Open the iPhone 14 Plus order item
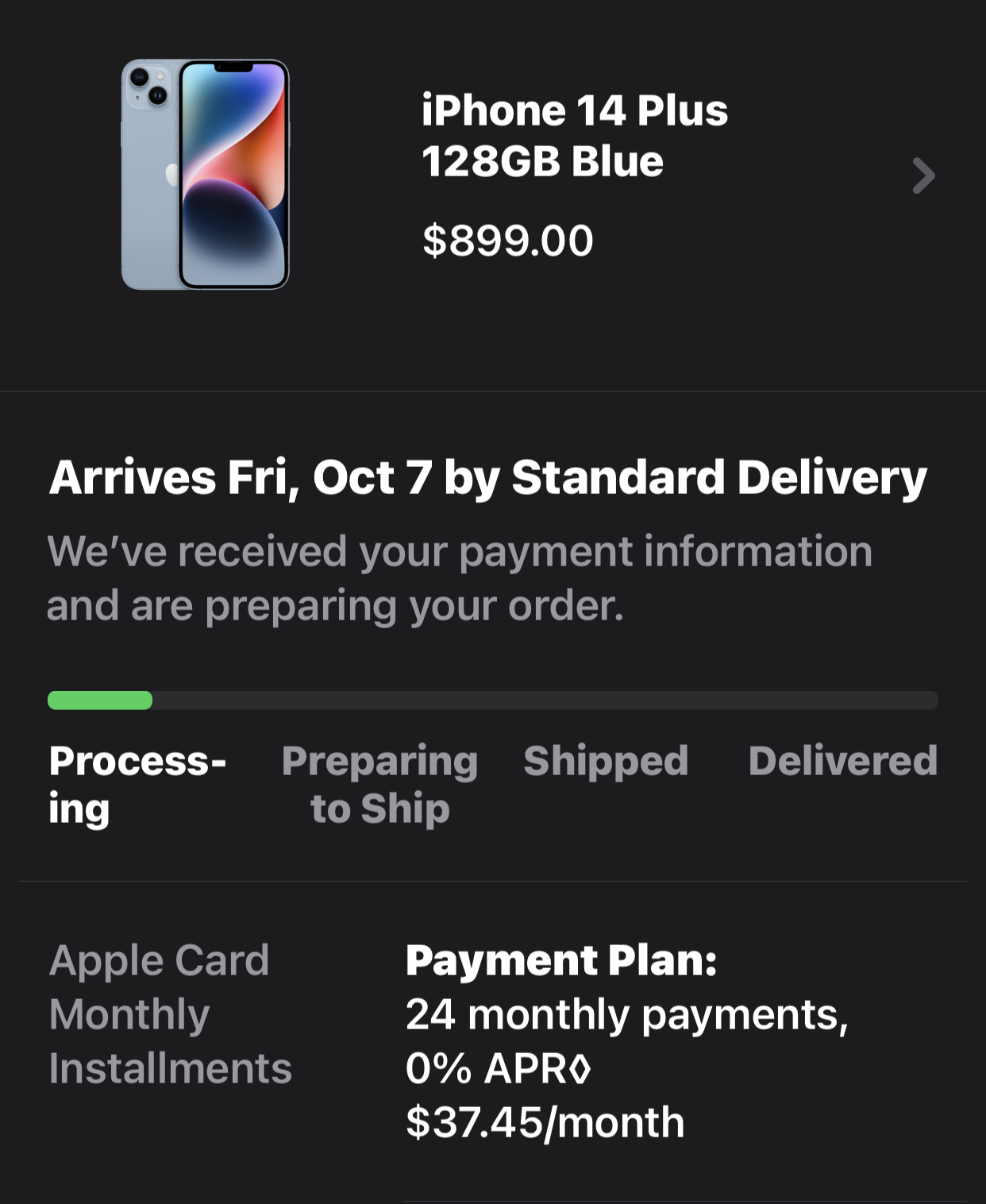 pos(922,176)
